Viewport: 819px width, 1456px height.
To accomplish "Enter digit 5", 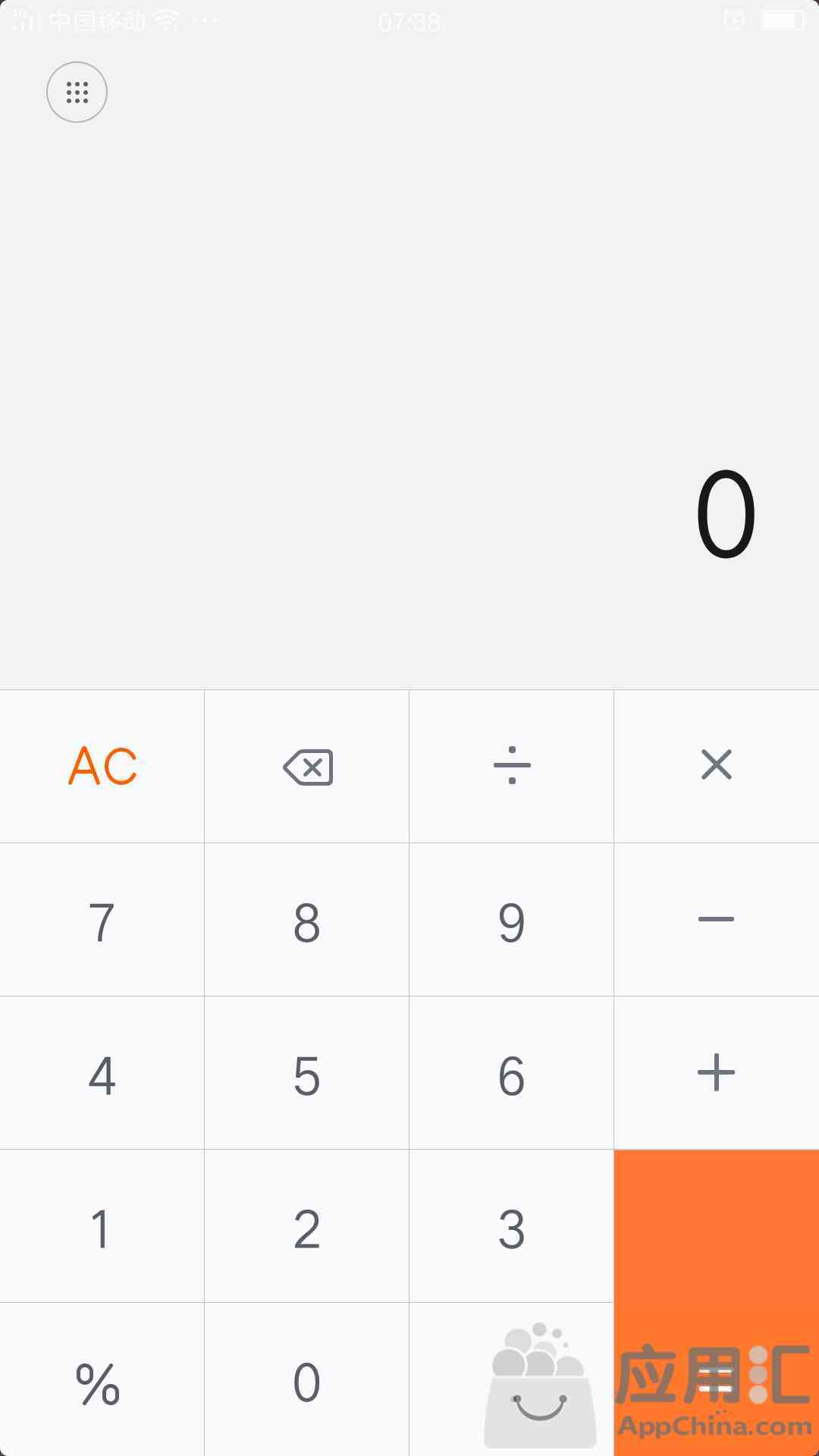I will coord(307,1072).
